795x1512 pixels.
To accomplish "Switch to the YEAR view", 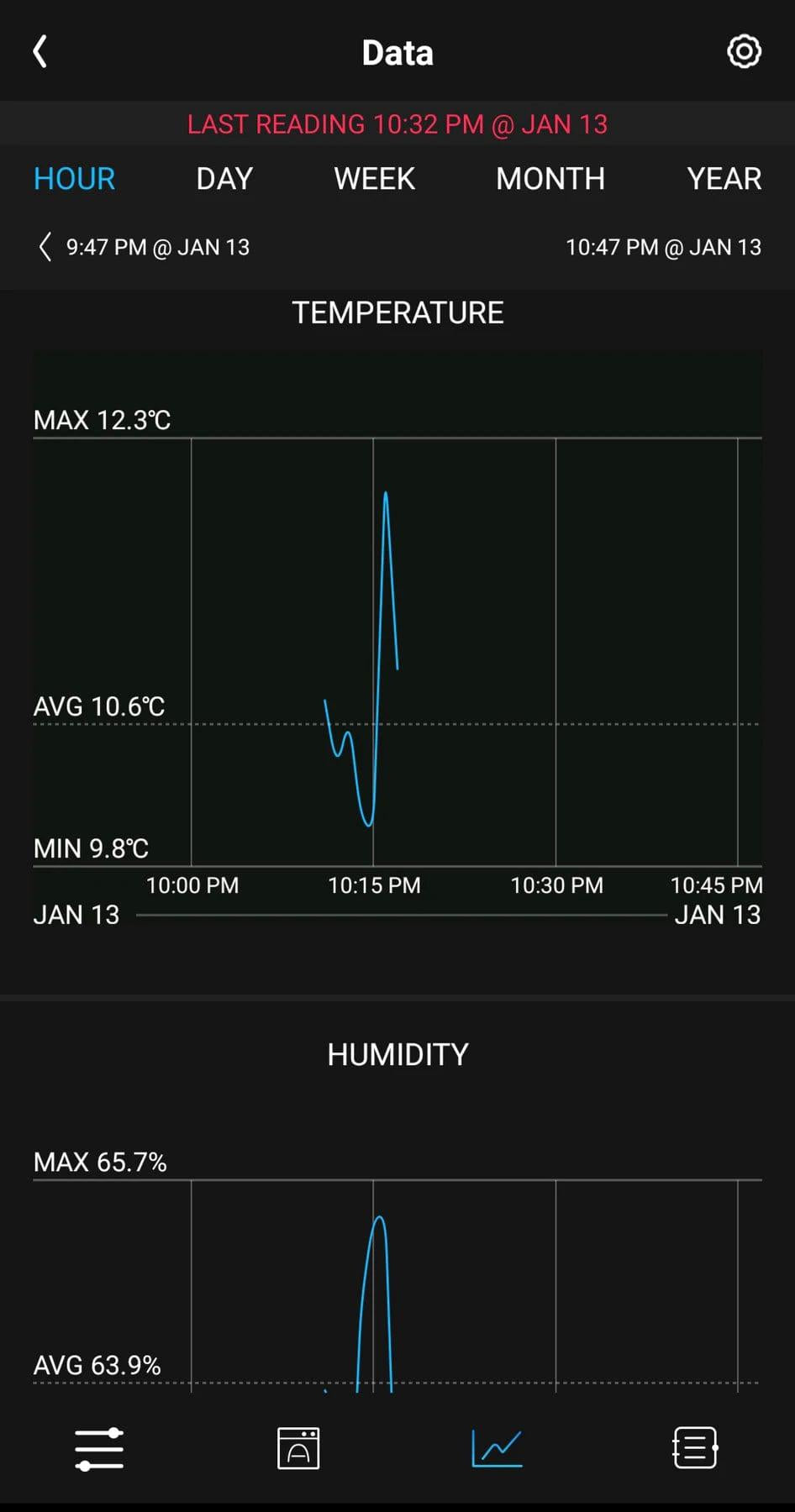I will click(x=724, y=179).
